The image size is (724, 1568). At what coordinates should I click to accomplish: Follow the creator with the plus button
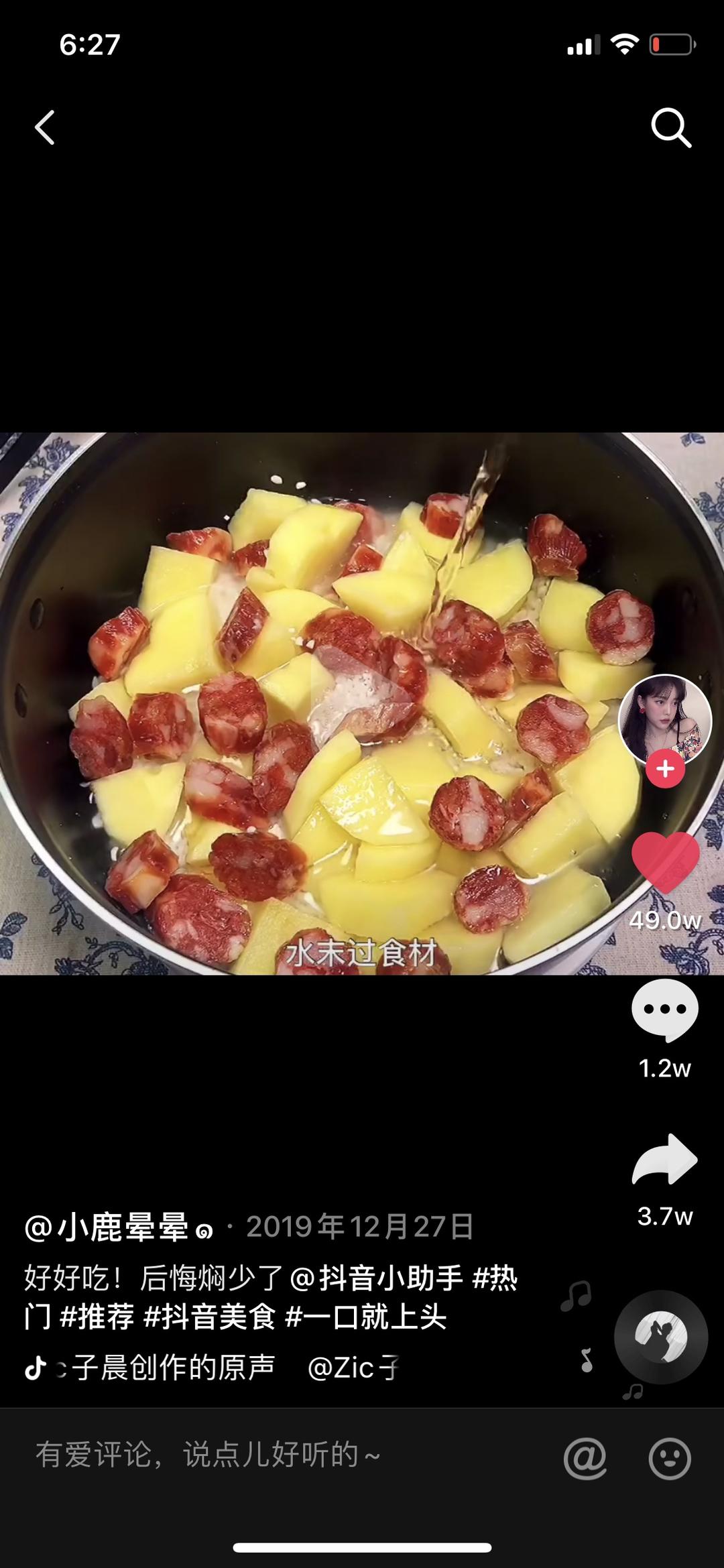pyautogui.click(x=664, y=769)
